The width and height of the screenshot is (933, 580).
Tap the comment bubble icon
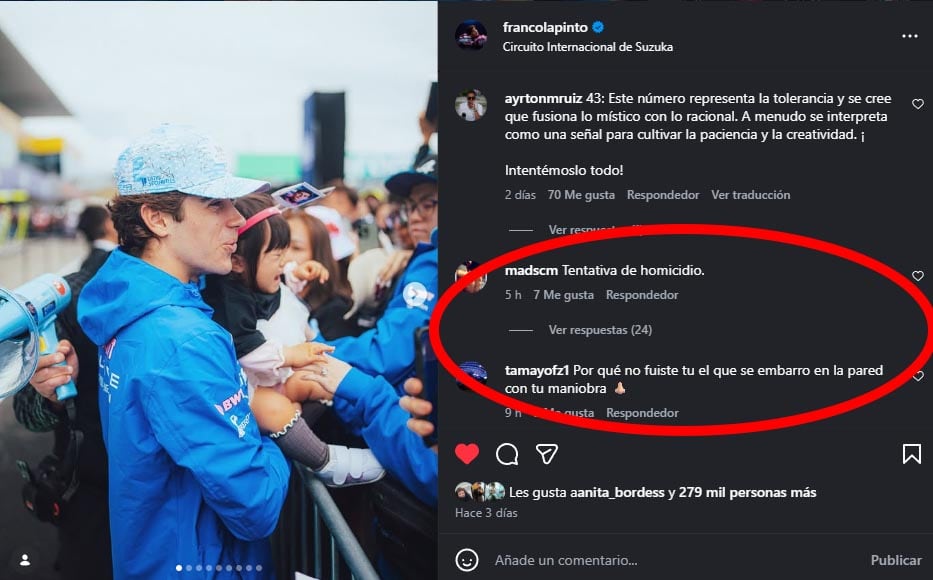coord(507,454)
